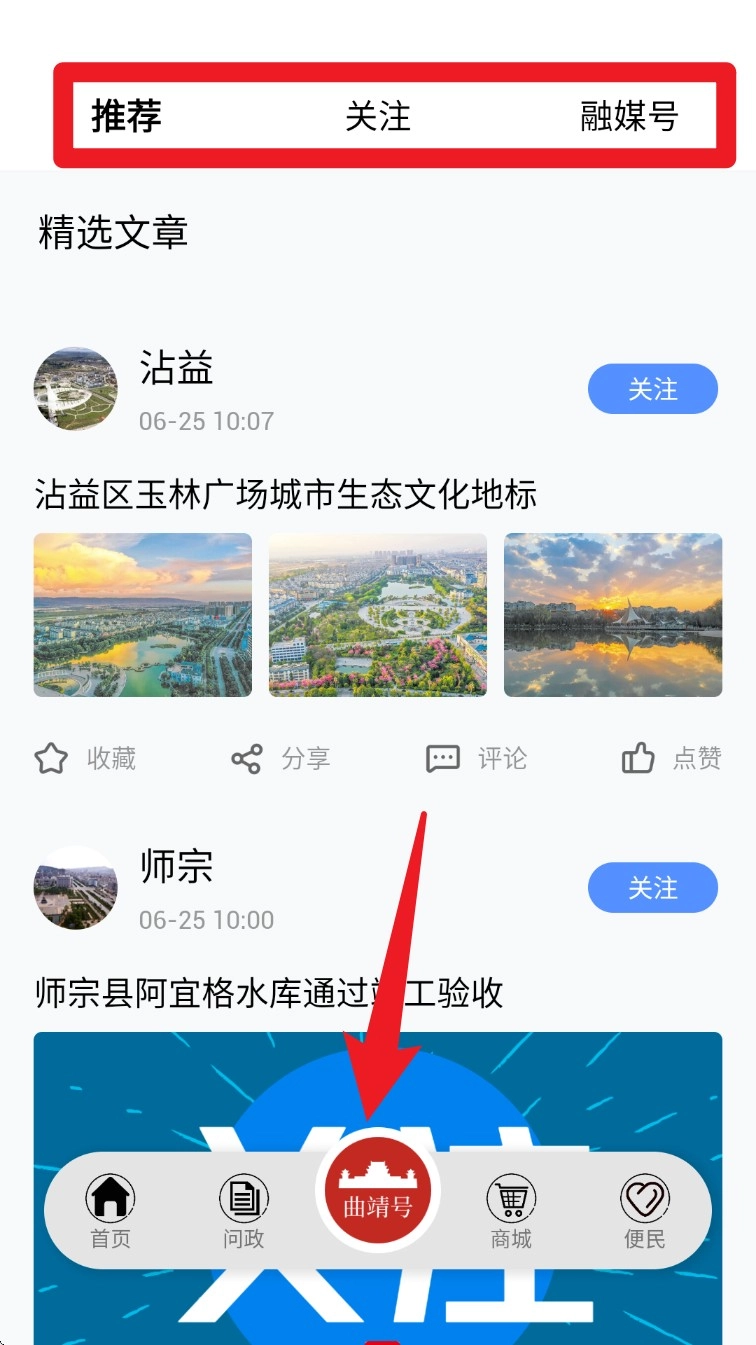Select the central 曲靖号 button
The height and width of the screenshot is (1345, 756).
(x=378, y=1195)
